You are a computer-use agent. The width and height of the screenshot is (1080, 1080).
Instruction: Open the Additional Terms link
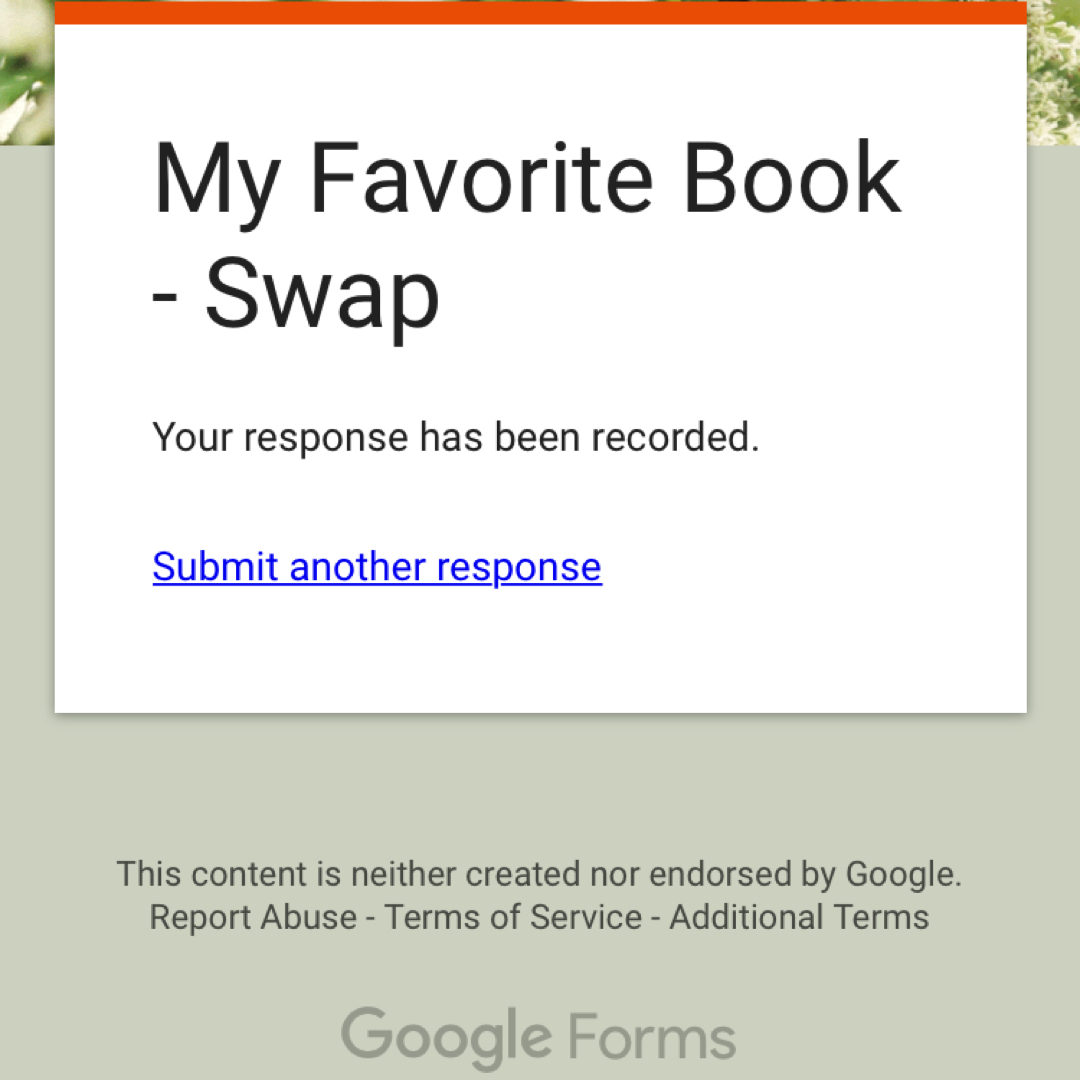(x=799, y=917)
